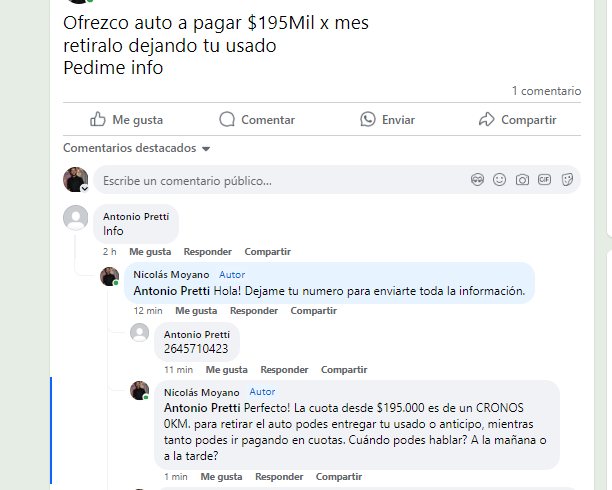
Task: Insert avatar sticker in comment box
Action: click(x=478, y=180)
